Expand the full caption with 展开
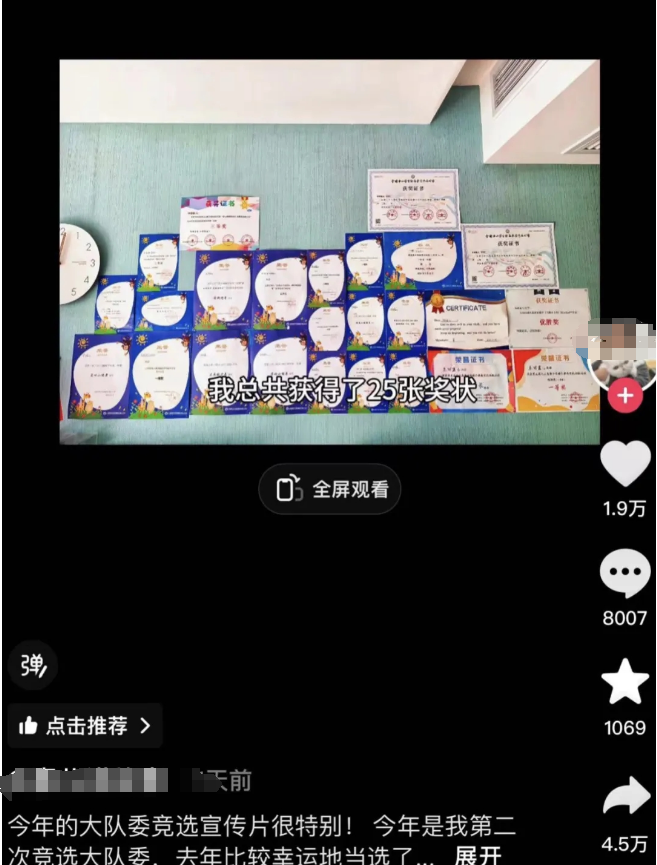657x865 pixels. tap(477, 855)
